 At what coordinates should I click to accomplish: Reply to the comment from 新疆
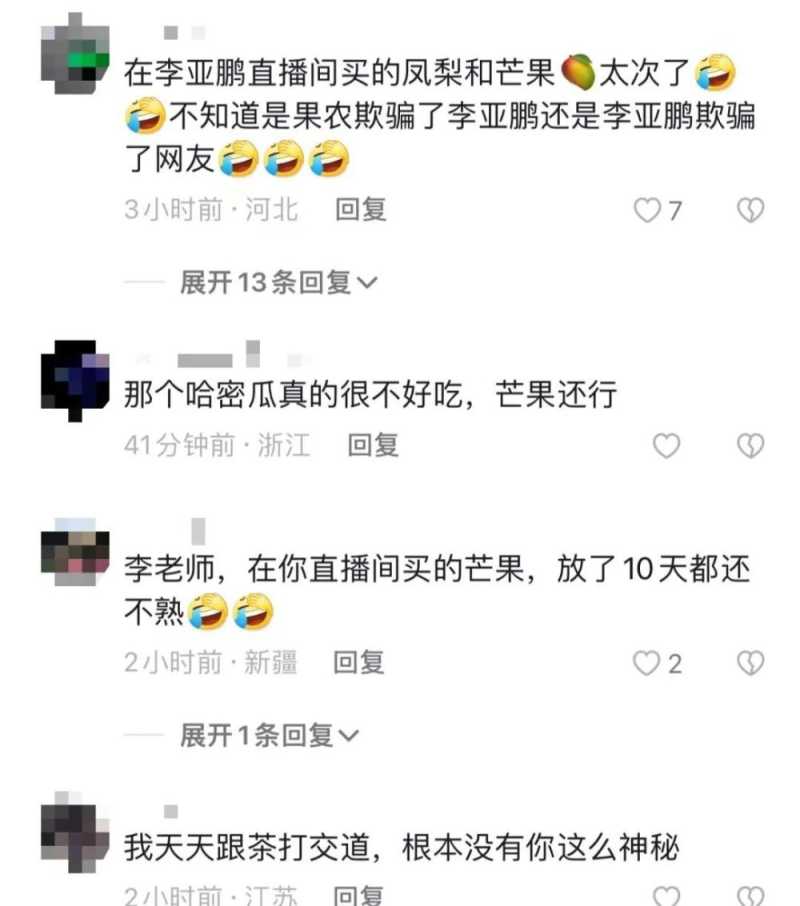click(360, 662)
